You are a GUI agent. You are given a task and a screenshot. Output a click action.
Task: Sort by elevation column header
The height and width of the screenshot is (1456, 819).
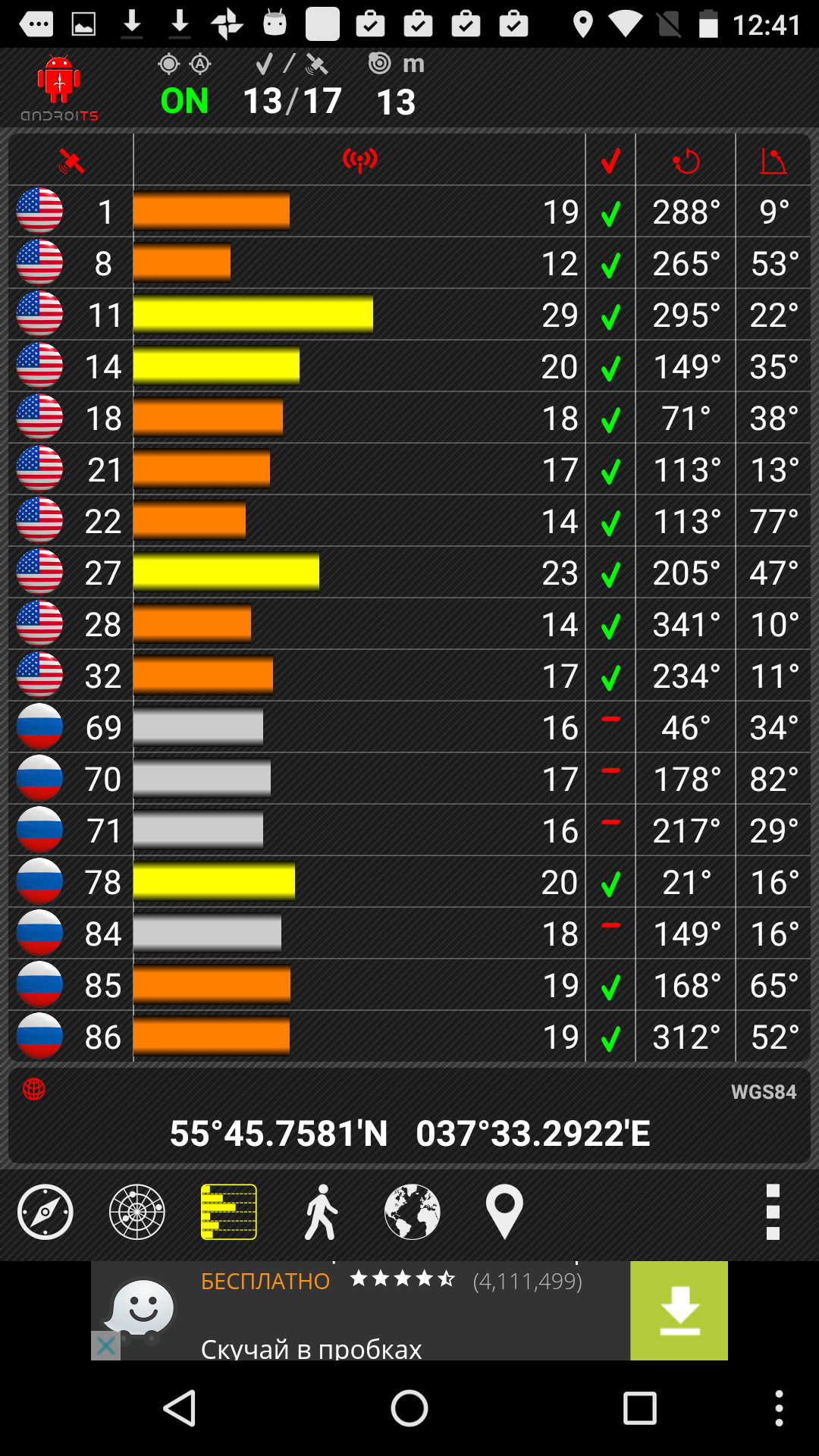[773, 160]
